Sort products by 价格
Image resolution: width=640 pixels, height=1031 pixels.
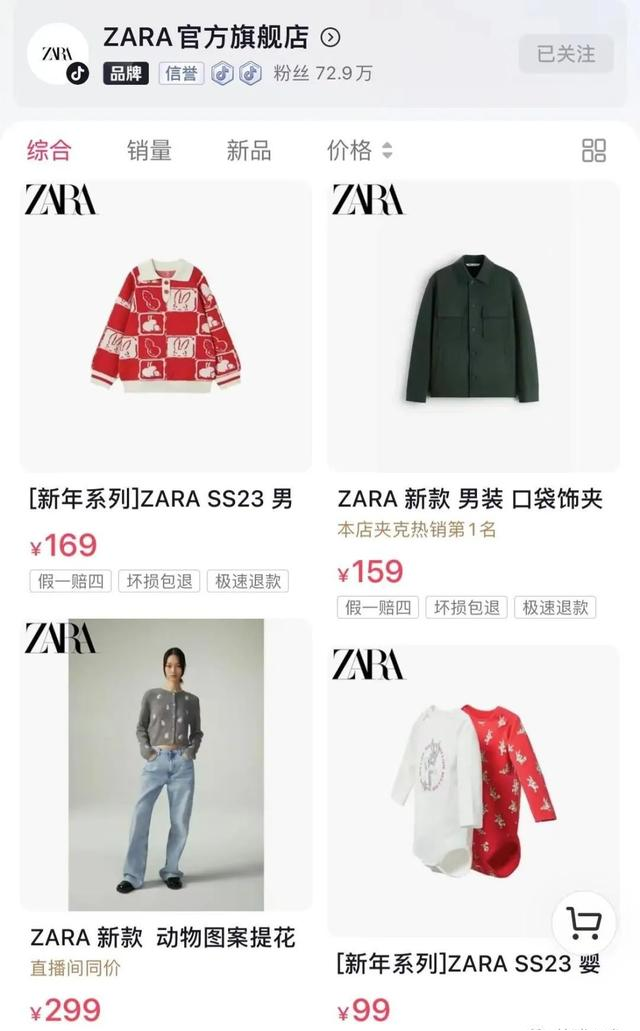(x=359, y=151)
